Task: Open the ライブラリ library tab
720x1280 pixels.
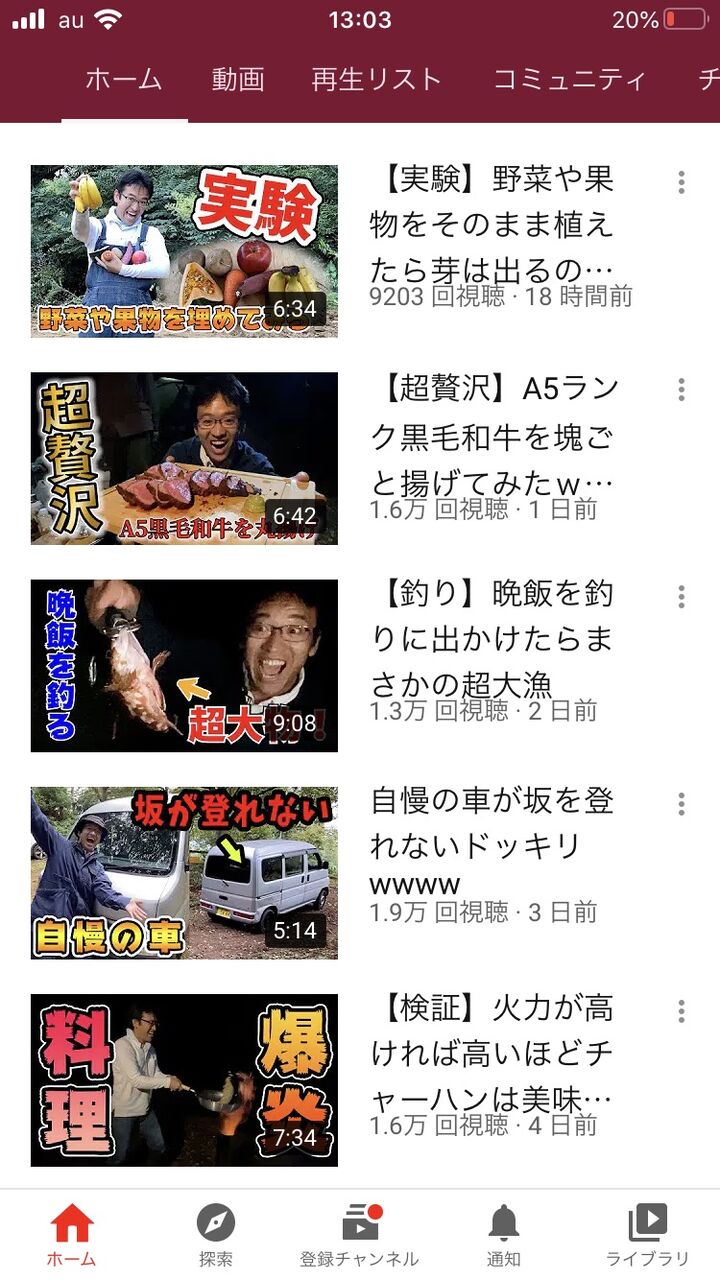Action: coord(648,1235)
